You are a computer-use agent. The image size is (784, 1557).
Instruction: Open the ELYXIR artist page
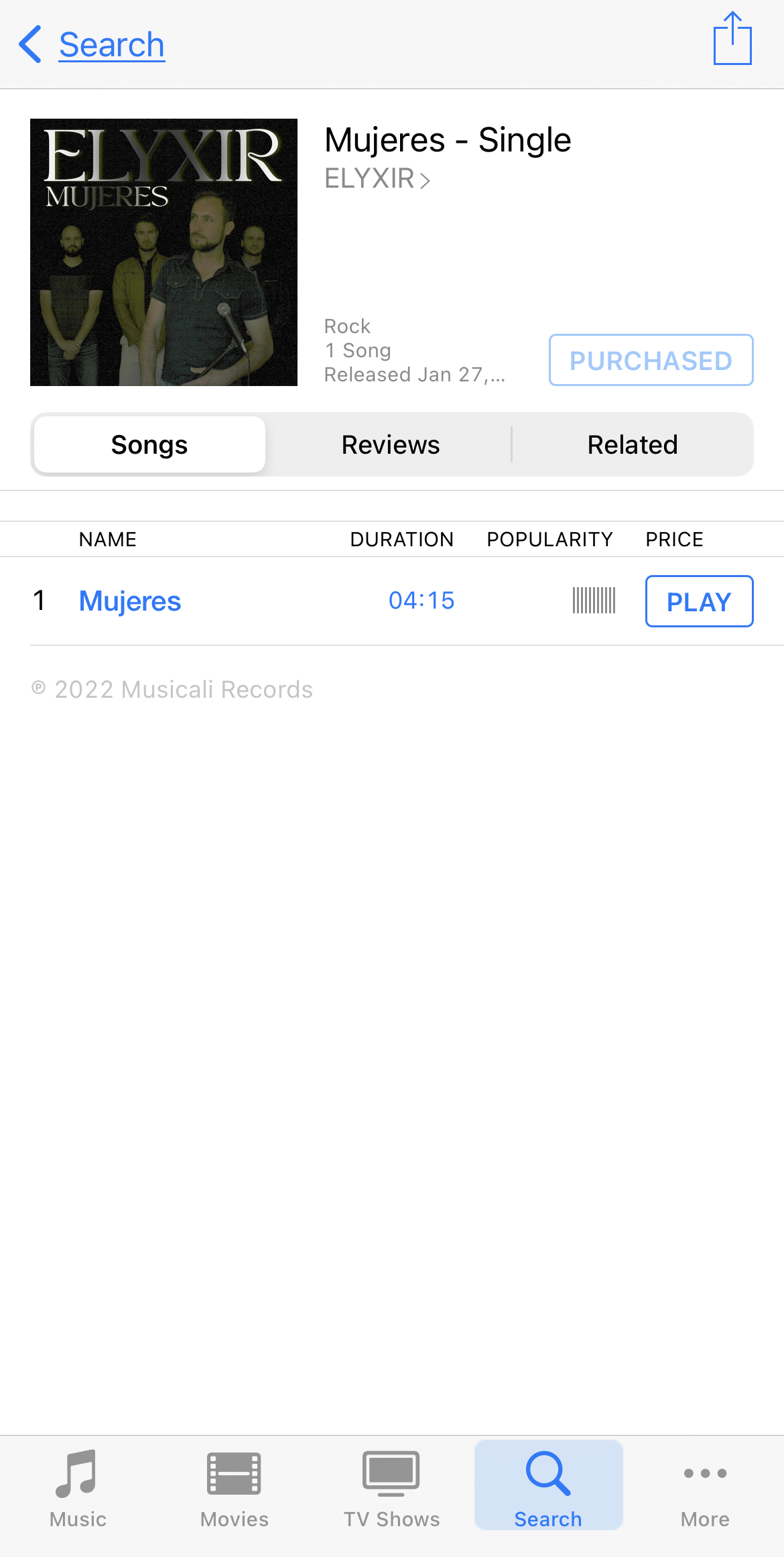377,179
